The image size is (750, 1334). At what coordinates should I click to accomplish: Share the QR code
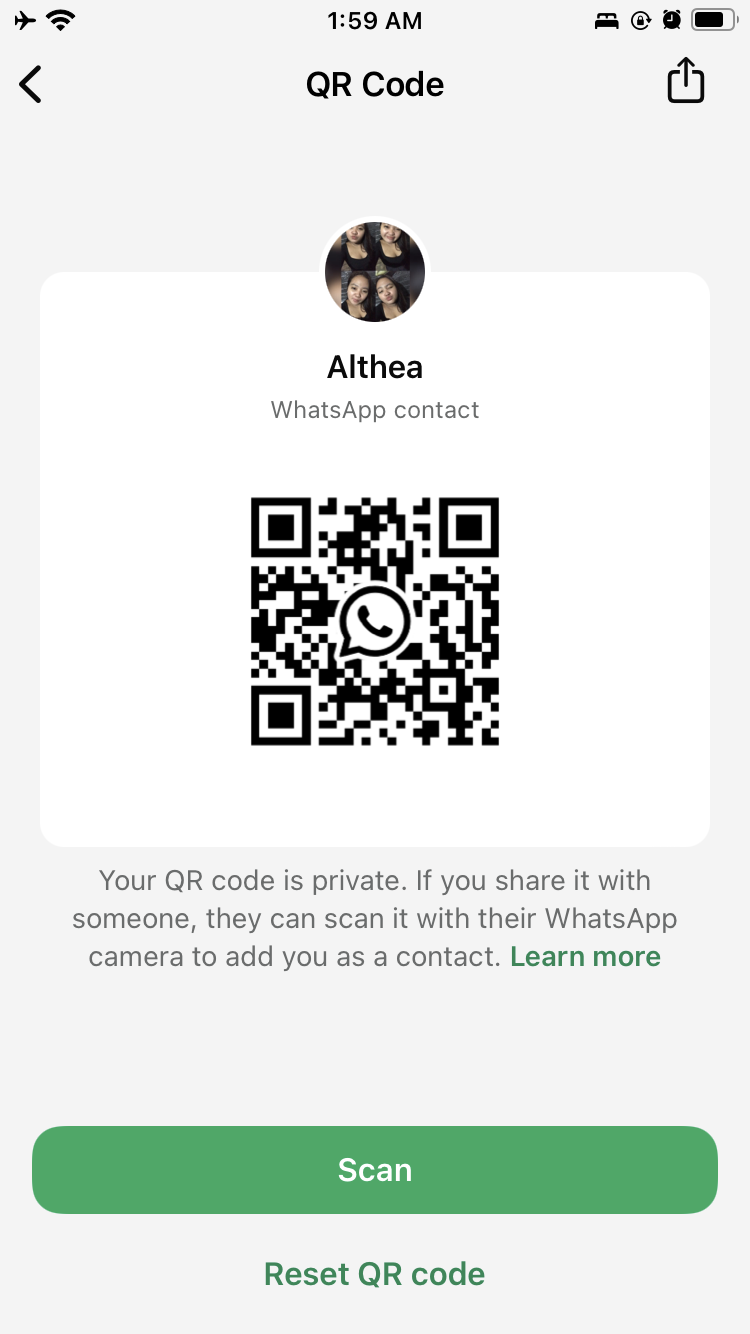pyautogui.click(x=686, y=82)
